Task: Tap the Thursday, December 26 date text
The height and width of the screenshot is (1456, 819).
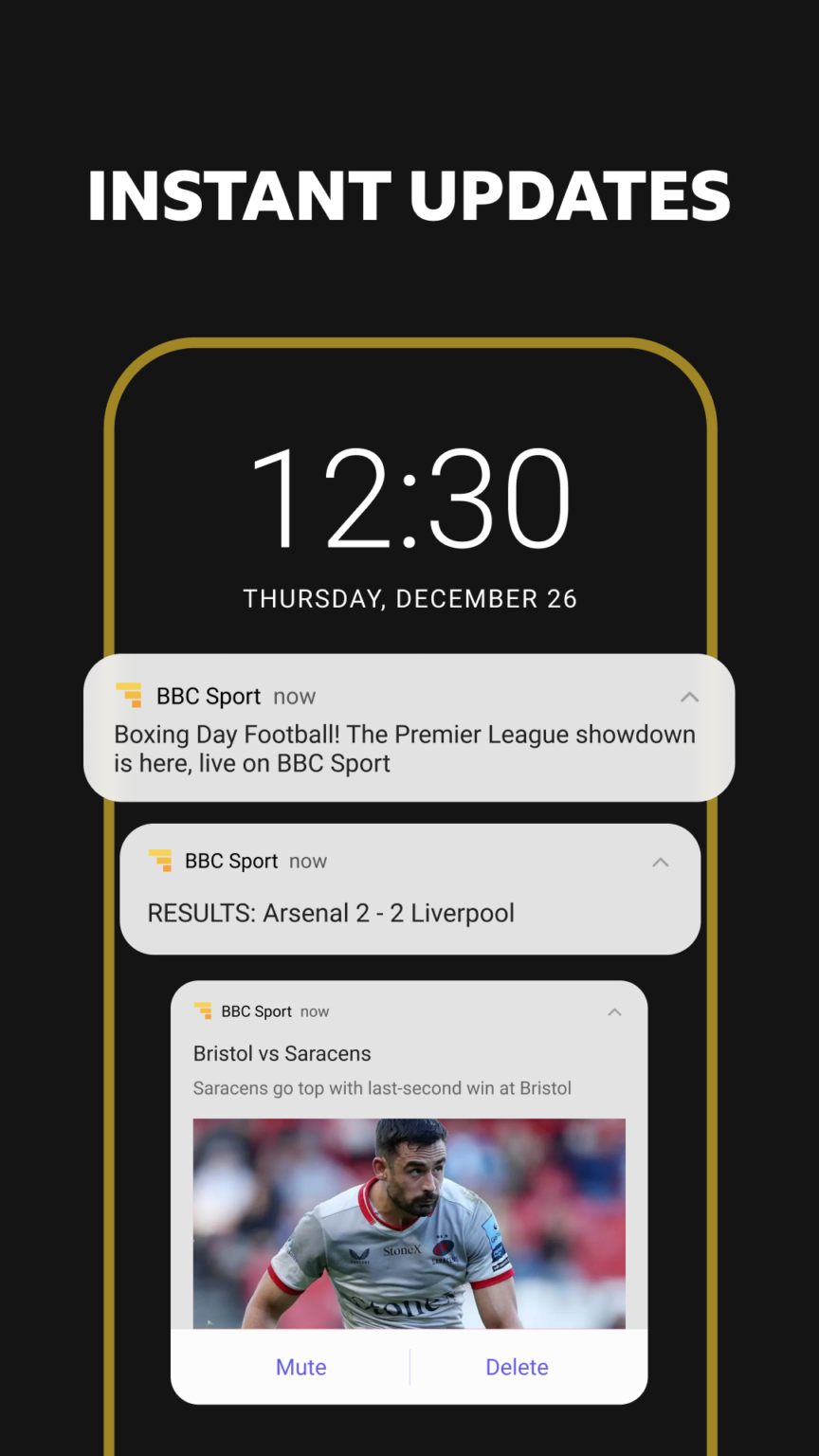Action: click(409, 598)
